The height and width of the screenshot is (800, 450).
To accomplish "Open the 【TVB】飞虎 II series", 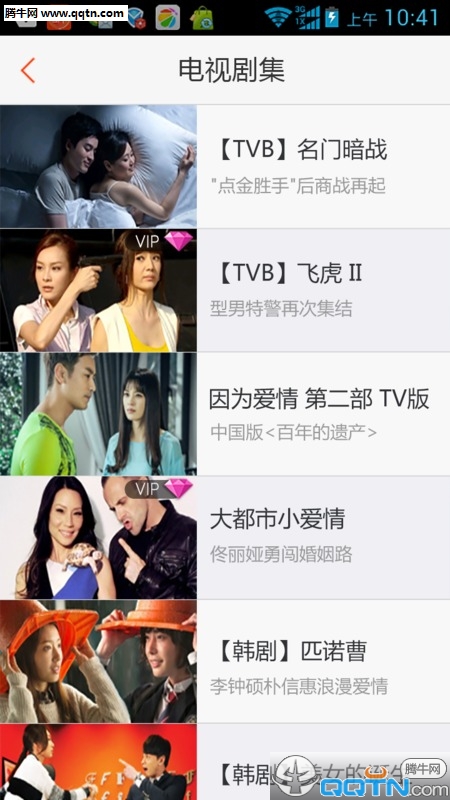I will (x=225, y=290).
